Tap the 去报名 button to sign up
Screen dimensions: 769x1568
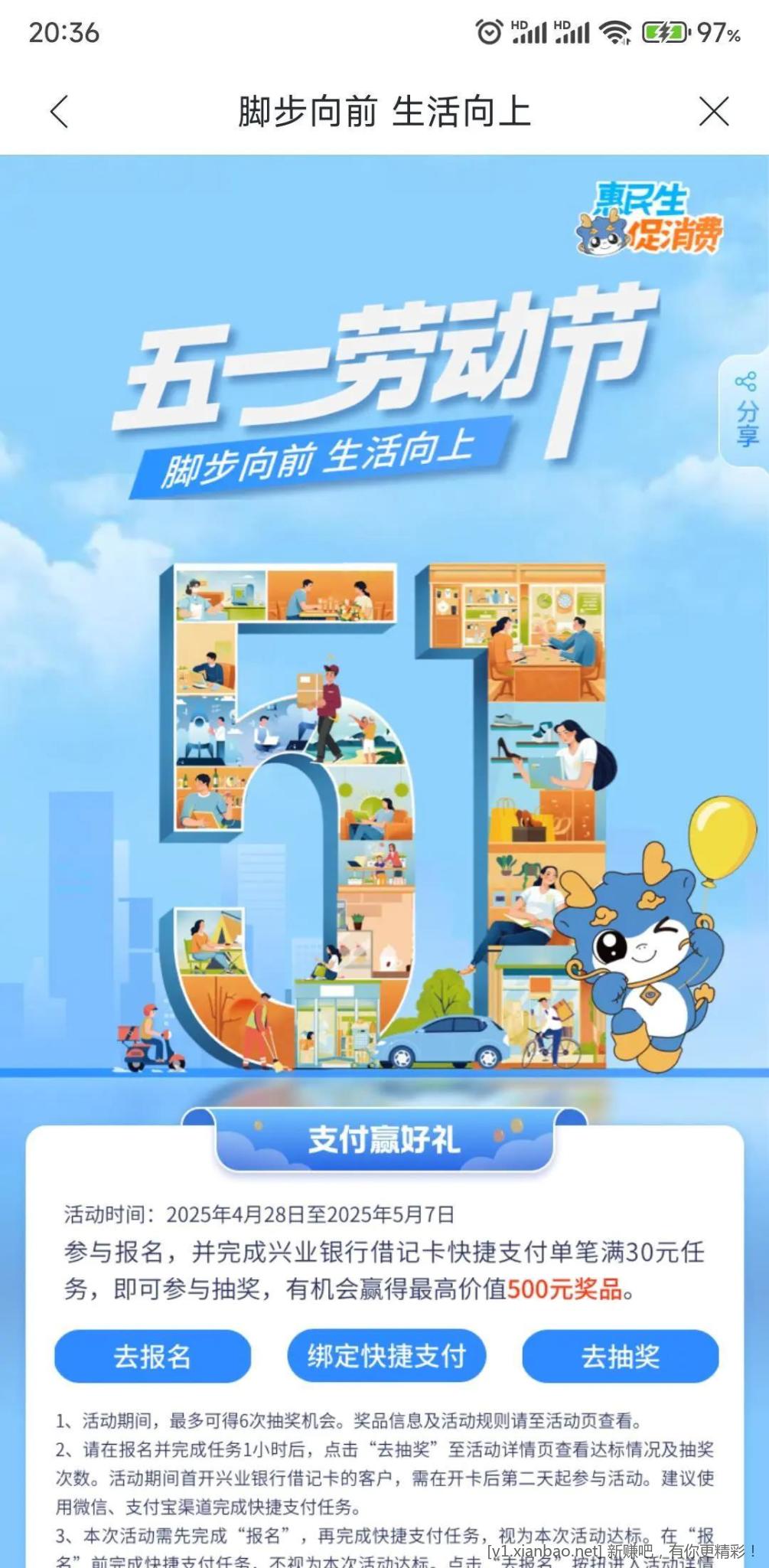click(x=152, y=1356)
